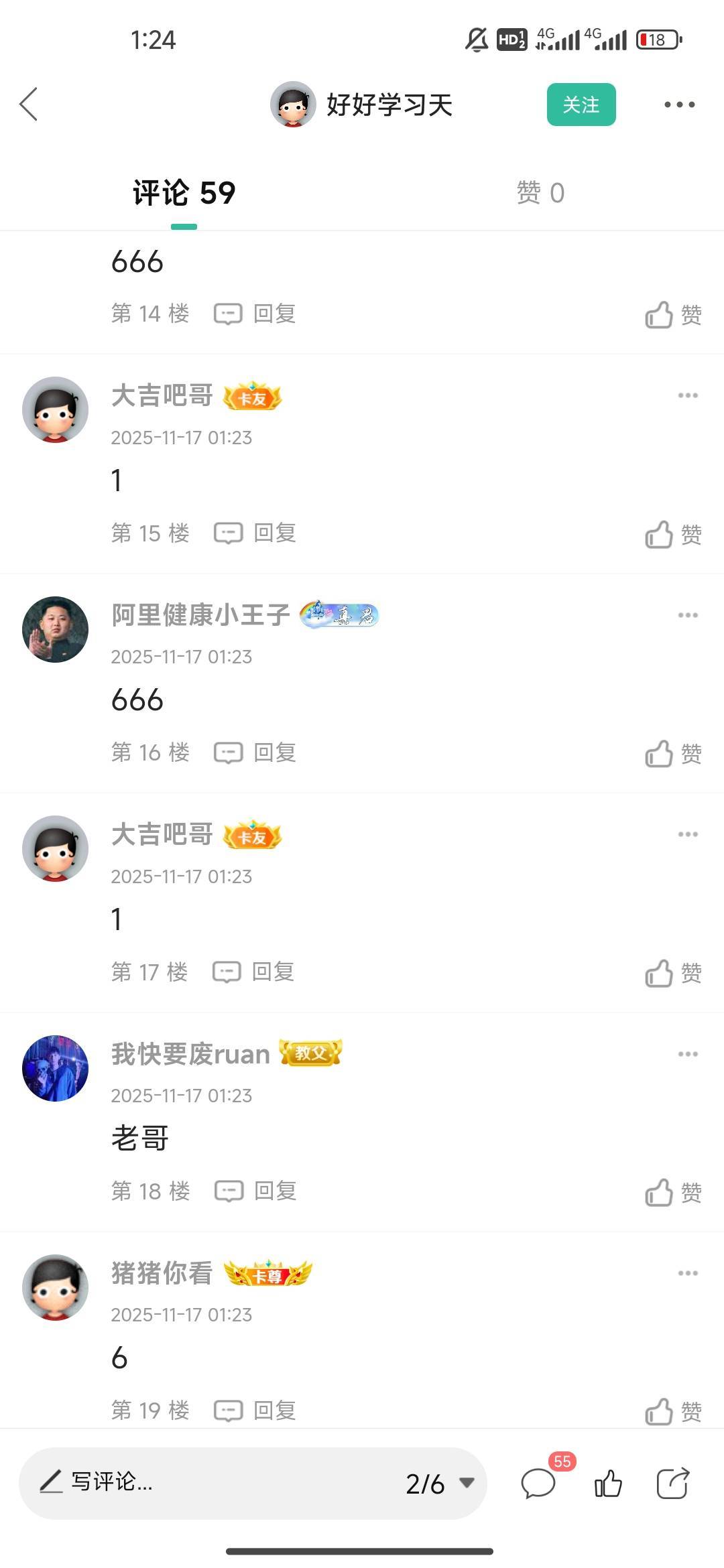Like 猪猪你看's comment on 第 19 楼
Image resolution: width=724 pixels, height=1568 pixels.
(x=672, y=1411)
